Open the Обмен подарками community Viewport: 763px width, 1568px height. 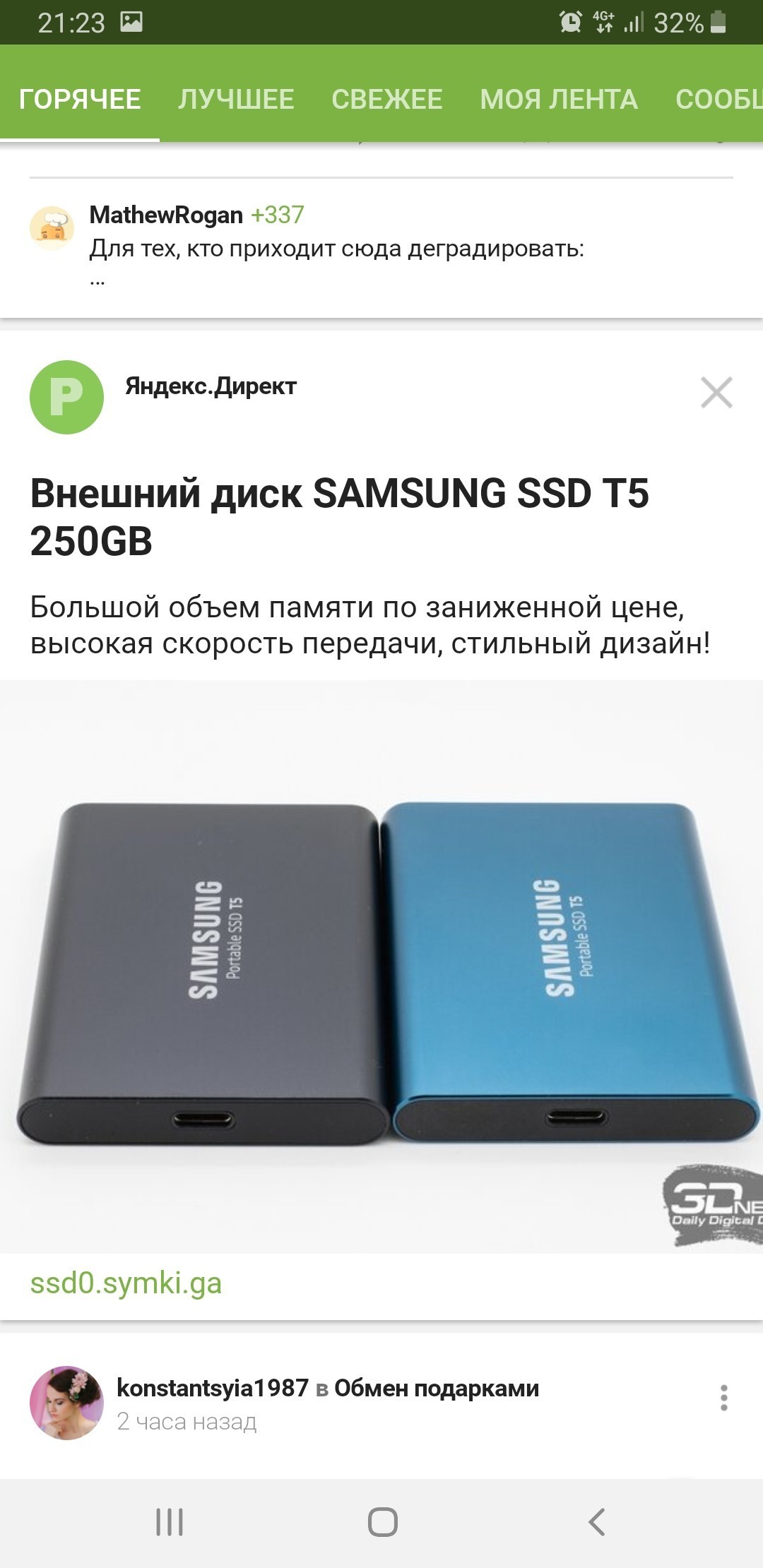(436, 1388)
